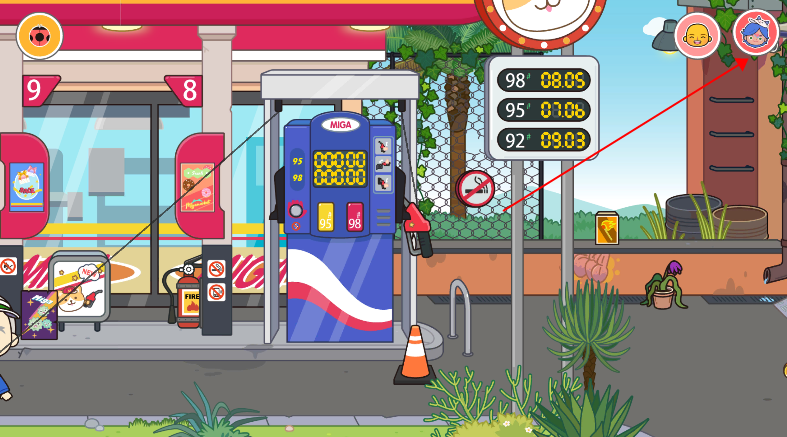
Task: Select the yellow 95 fuel button on pump
Action: click(x=326, y=217)
